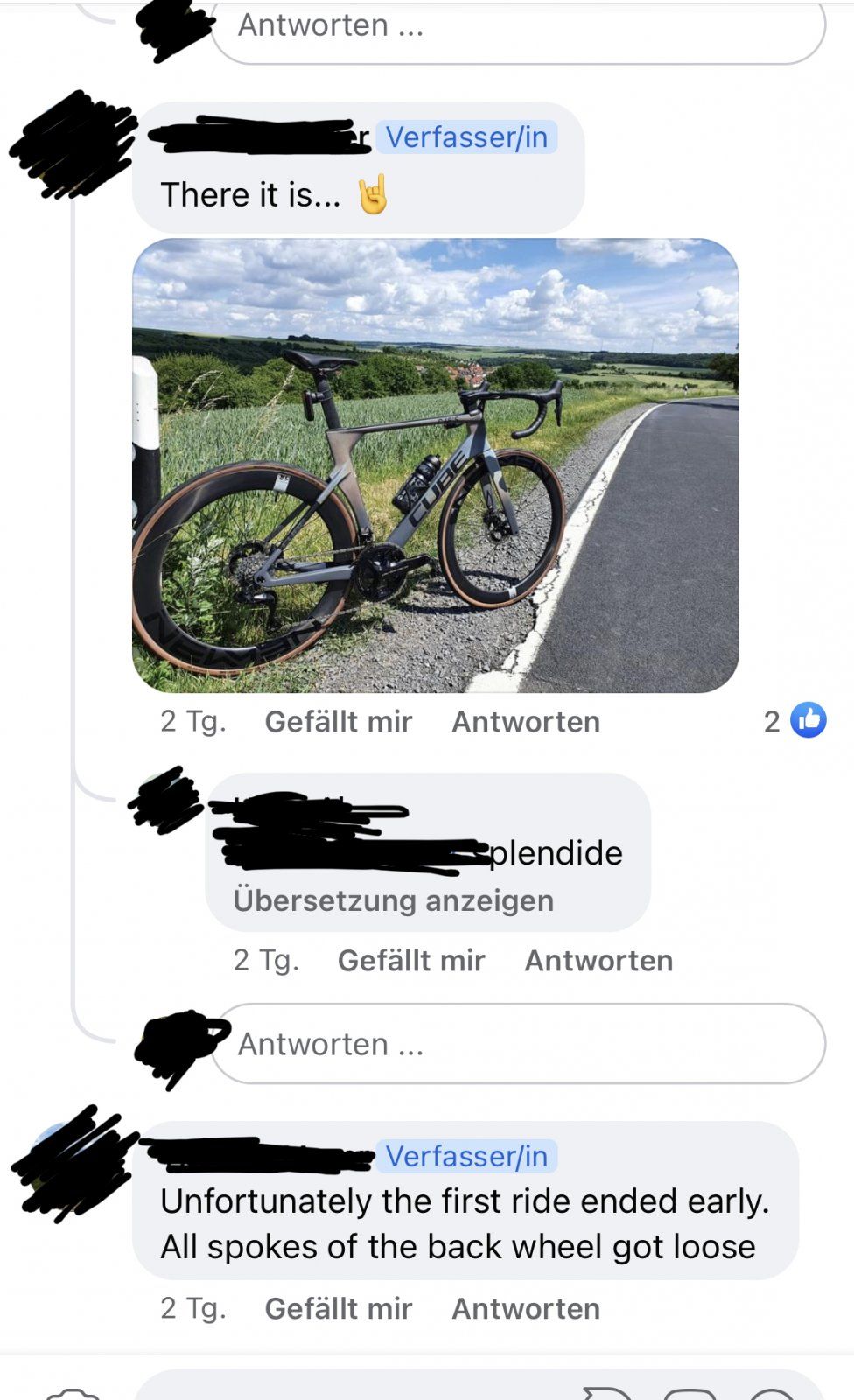Tap Antworten under the "splendide" comment
This screenshot has width=854, height=1400.
coord(598,961)
